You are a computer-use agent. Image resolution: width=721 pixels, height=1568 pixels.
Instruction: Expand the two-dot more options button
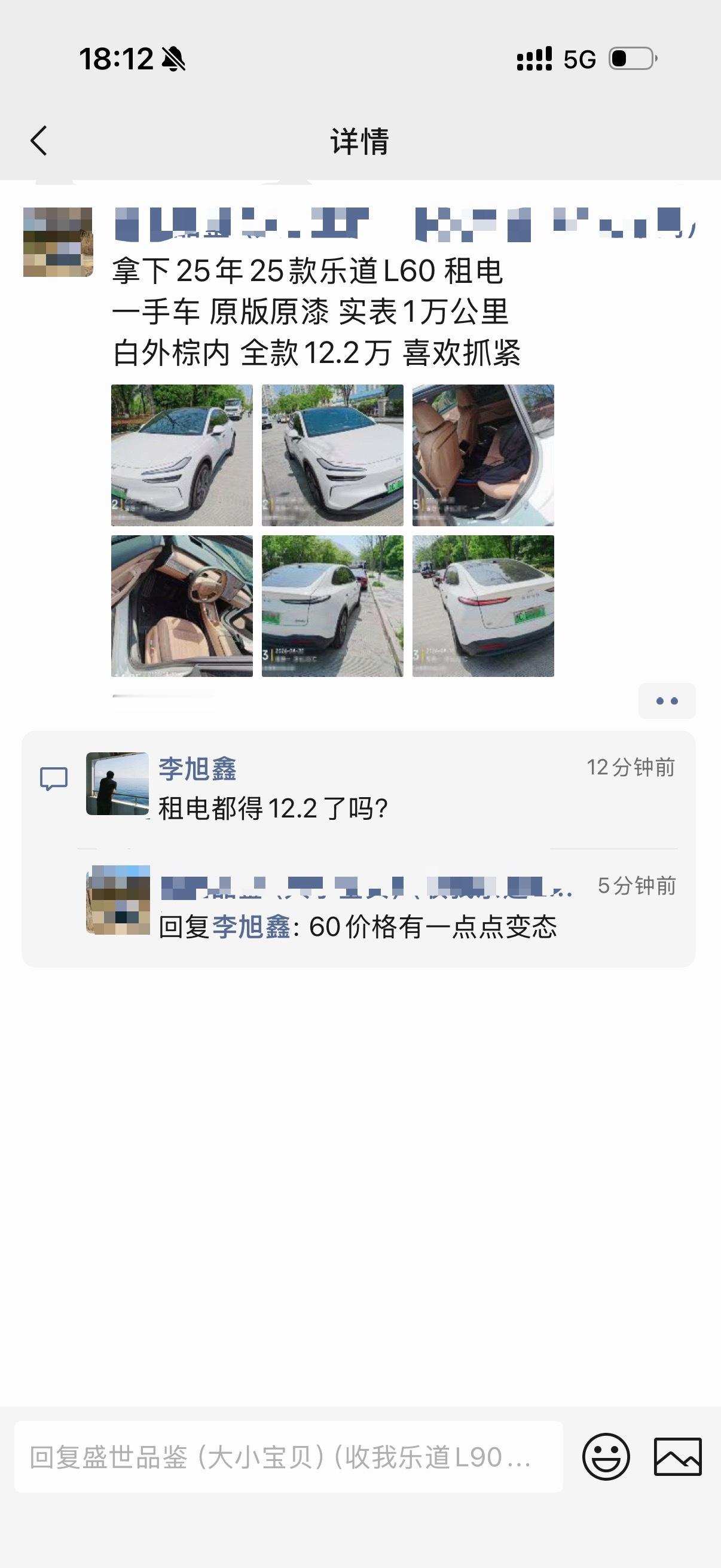click(x=666, y=701)
